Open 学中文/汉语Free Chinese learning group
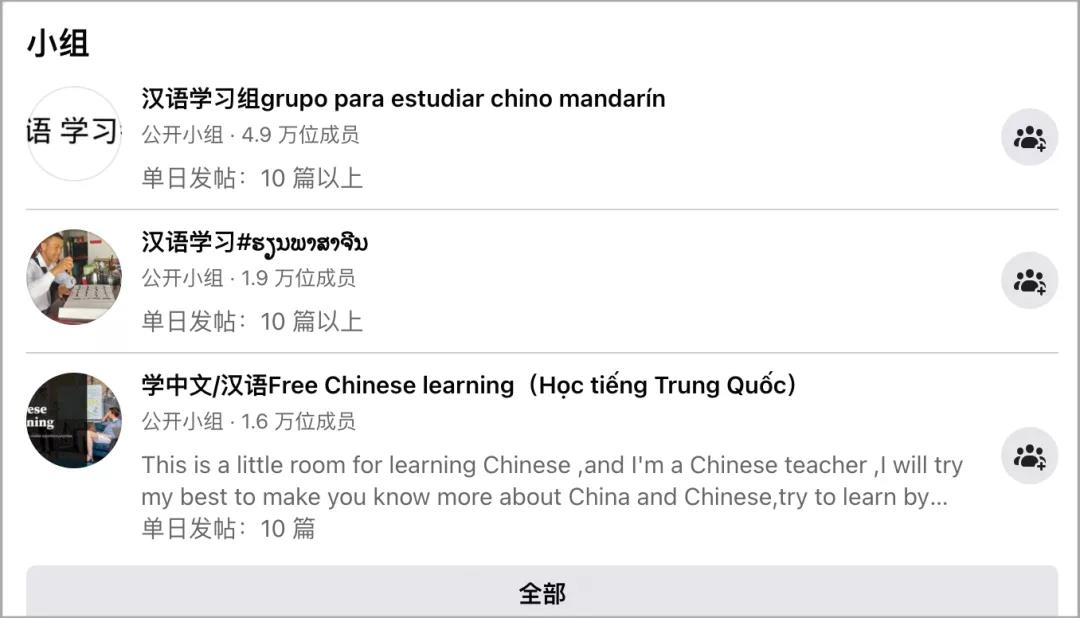This screenshot has height=618, width=1080. pos(468,385)
